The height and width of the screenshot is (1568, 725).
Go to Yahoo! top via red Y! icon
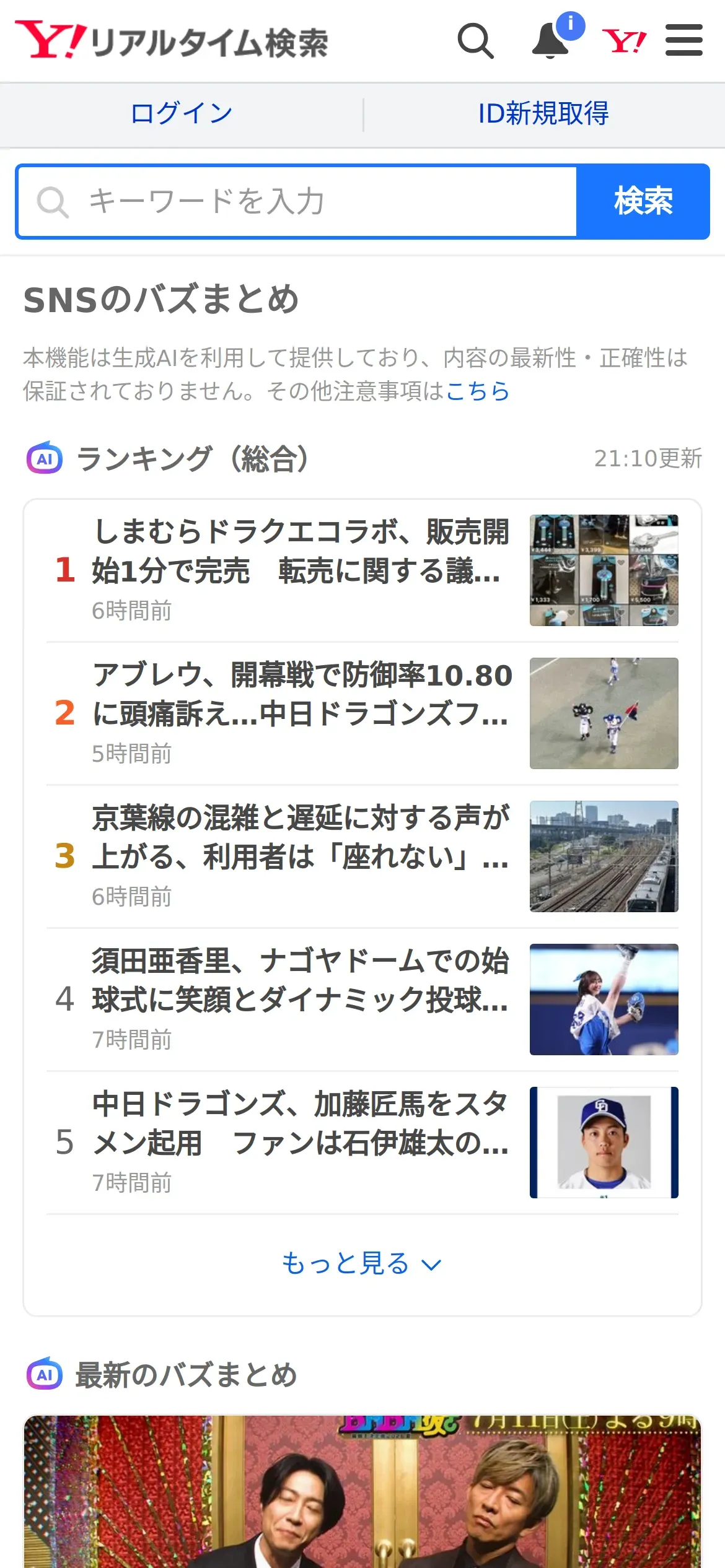pyautogui.click(x=624, y=41)
